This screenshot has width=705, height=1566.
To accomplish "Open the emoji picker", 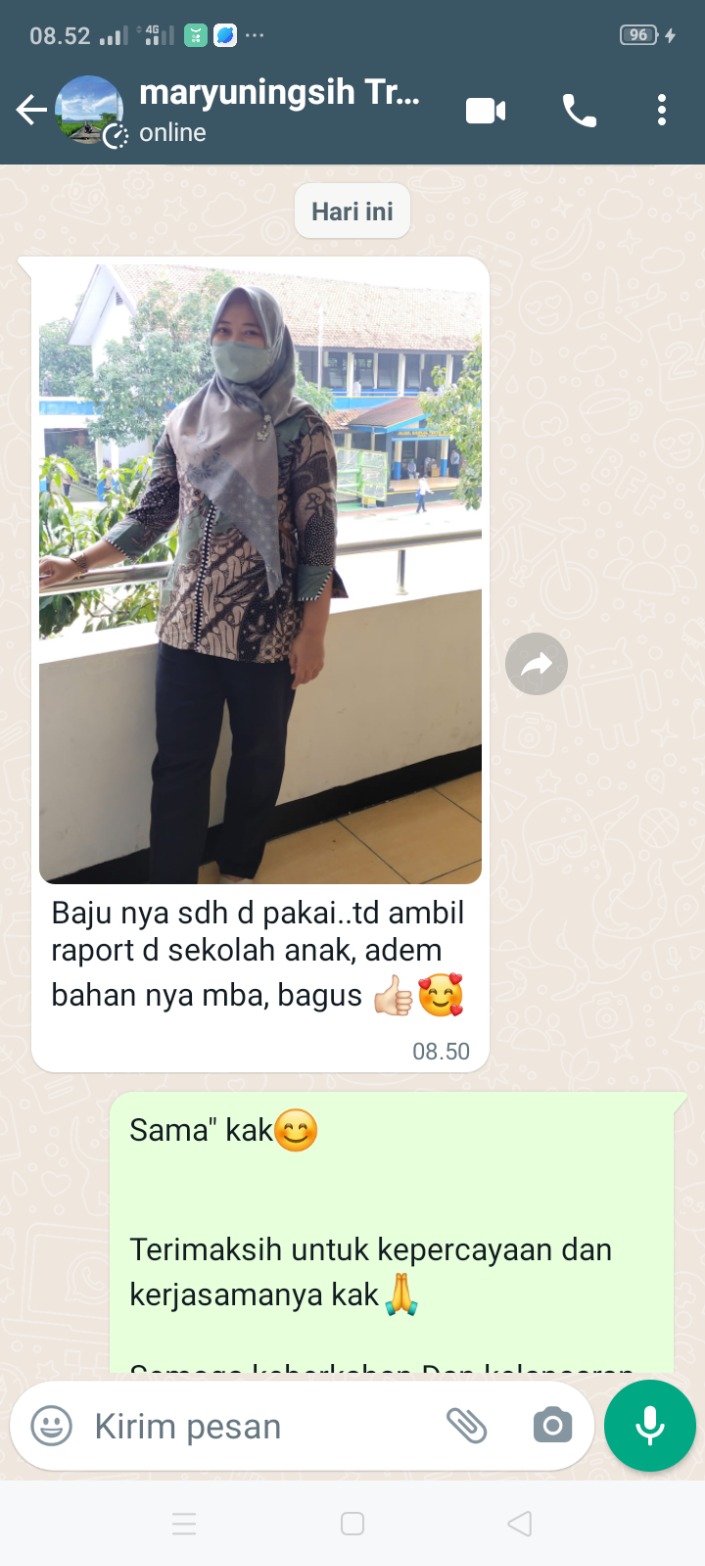I will coord(51,1426).
